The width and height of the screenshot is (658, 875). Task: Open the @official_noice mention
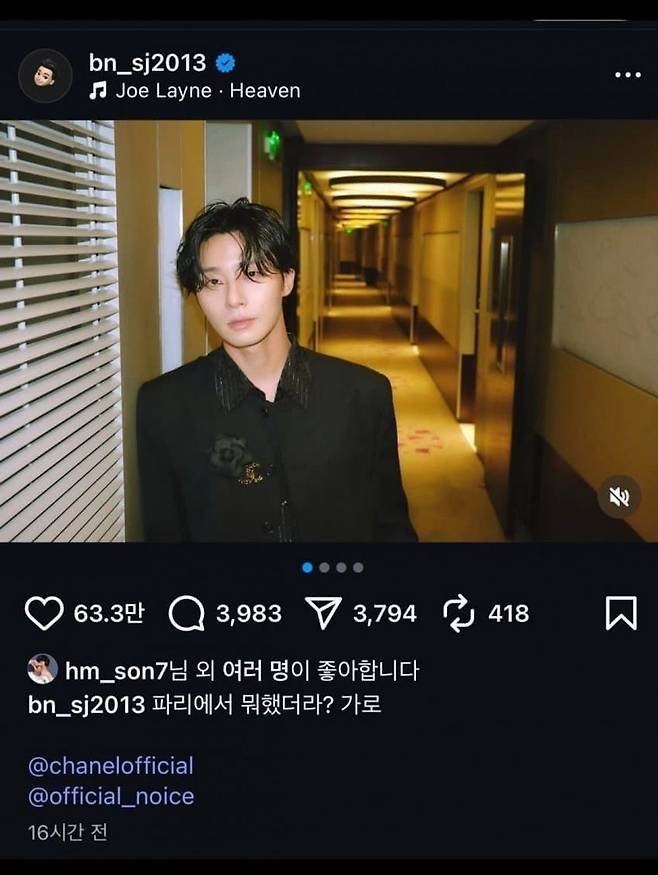click(x=111, y=796)
